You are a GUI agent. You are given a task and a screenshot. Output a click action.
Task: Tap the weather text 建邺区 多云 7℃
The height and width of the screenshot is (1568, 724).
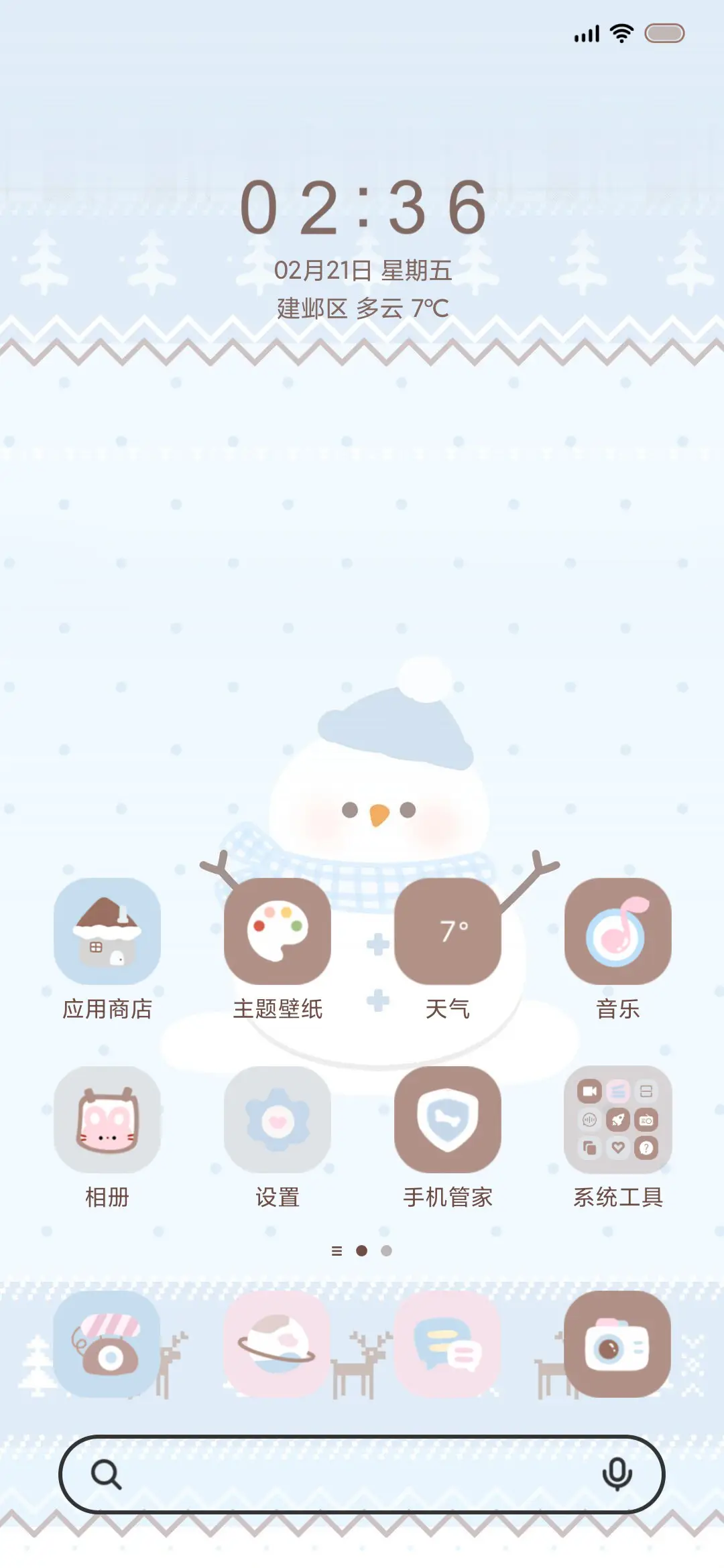[362, 307]
